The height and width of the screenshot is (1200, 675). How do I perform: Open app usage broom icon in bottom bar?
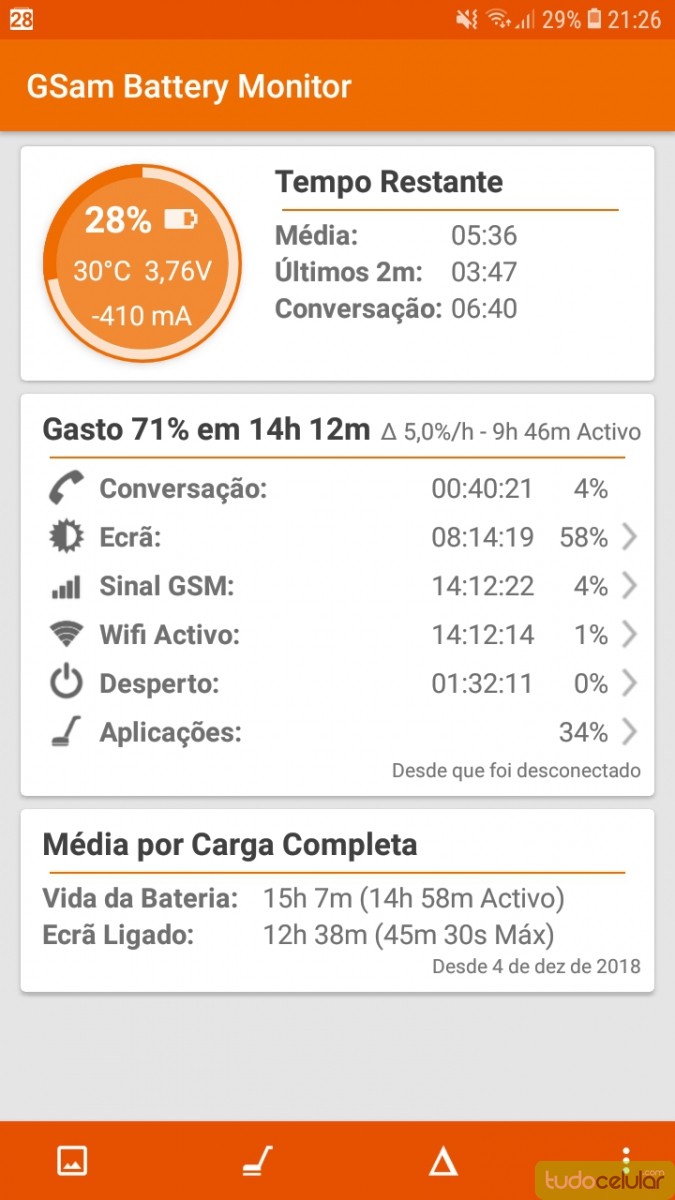[x=257, y=1160]
